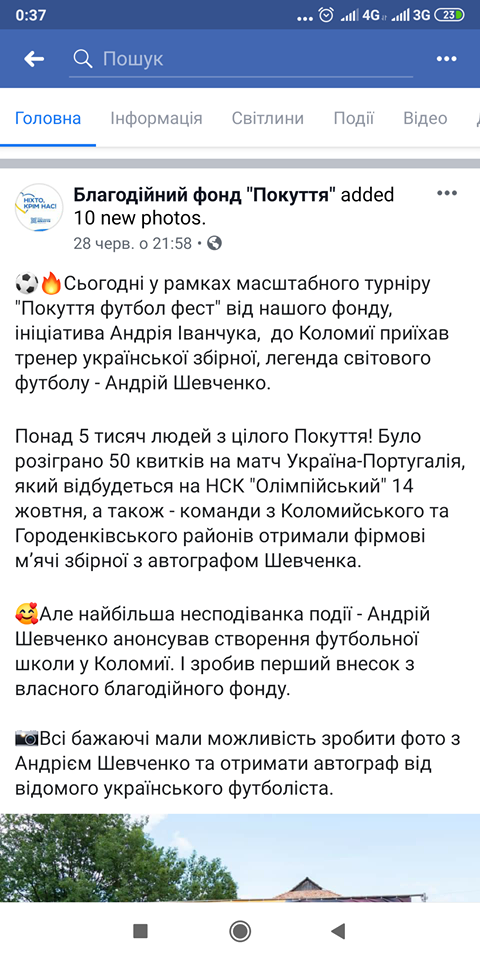Switch to the Світлини tab
Image resolution: width=480 pixels, height=960 pixels.
click(x=268, y=118)
